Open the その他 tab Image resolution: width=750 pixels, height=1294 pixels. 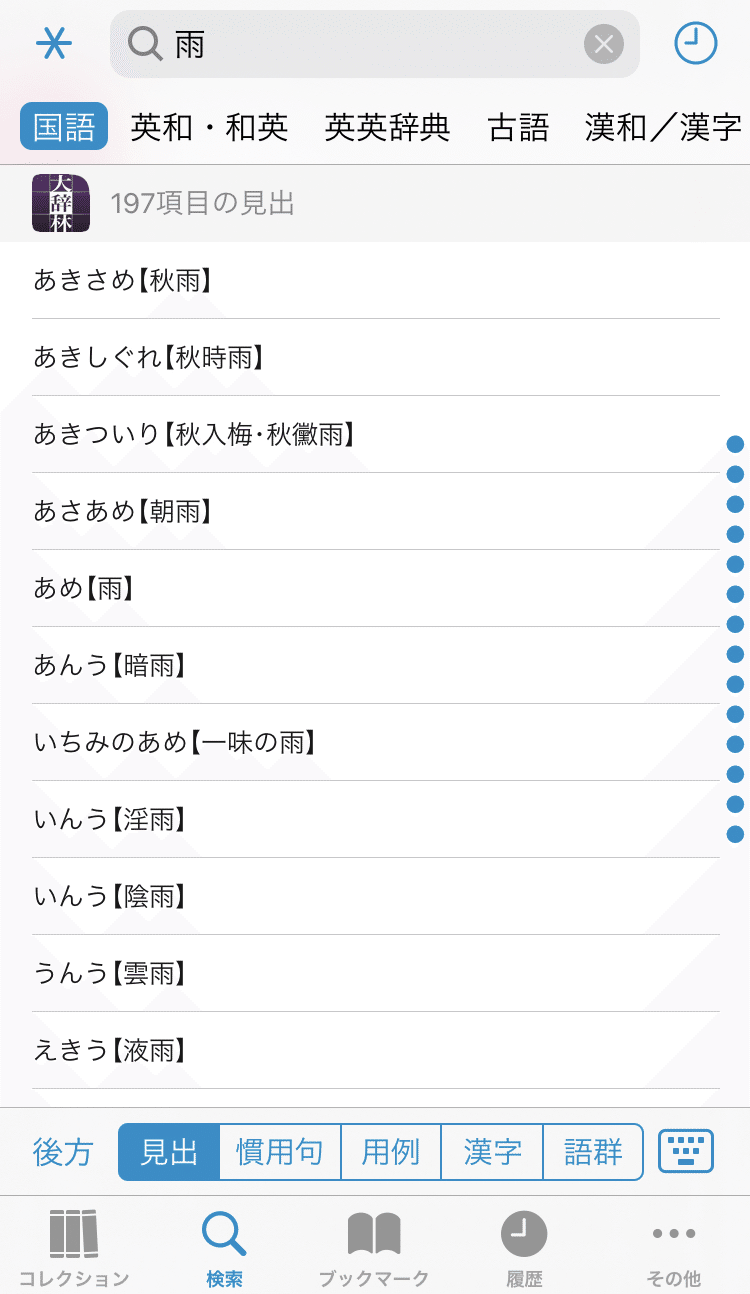[x=674, y=1248]
